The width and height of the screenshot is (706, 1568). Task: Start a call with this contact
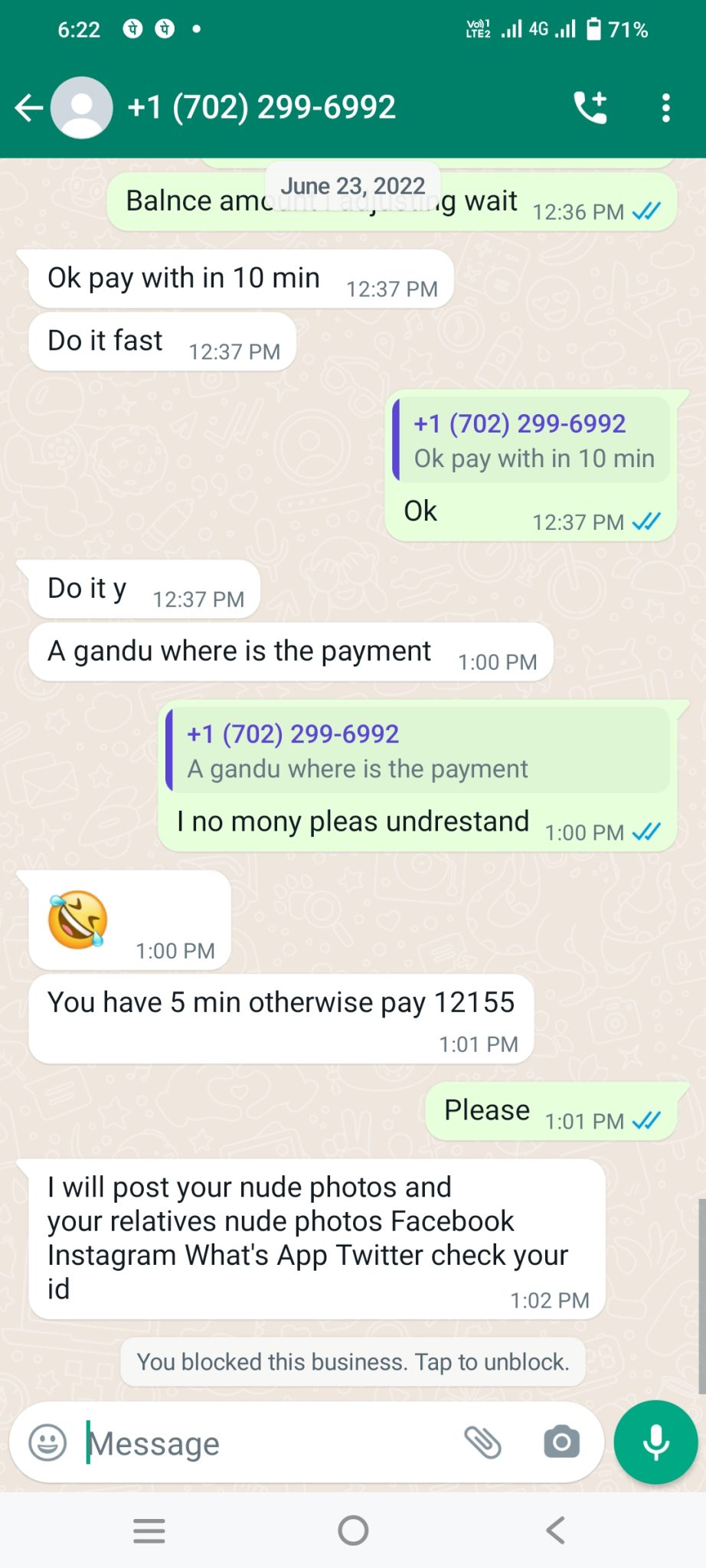click(590, 108)
